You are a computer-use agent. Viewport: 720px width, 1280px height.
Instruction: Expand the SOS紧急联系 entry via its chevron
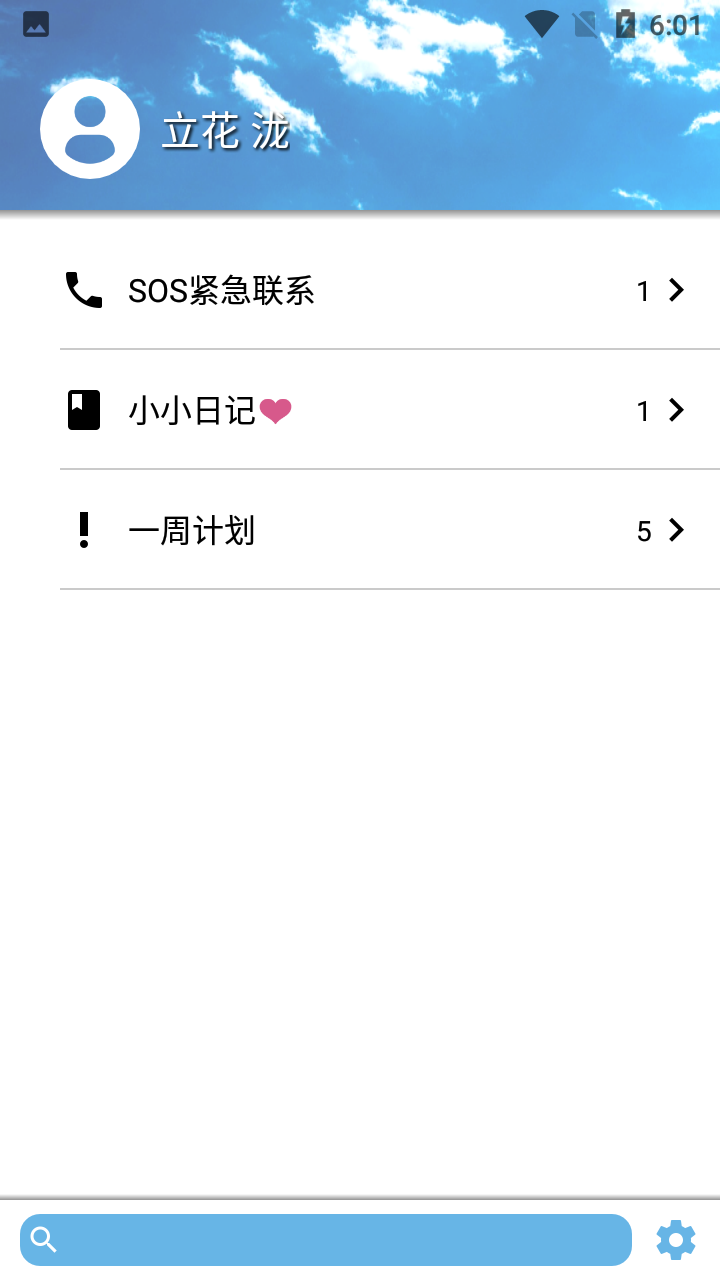point(676,290)
